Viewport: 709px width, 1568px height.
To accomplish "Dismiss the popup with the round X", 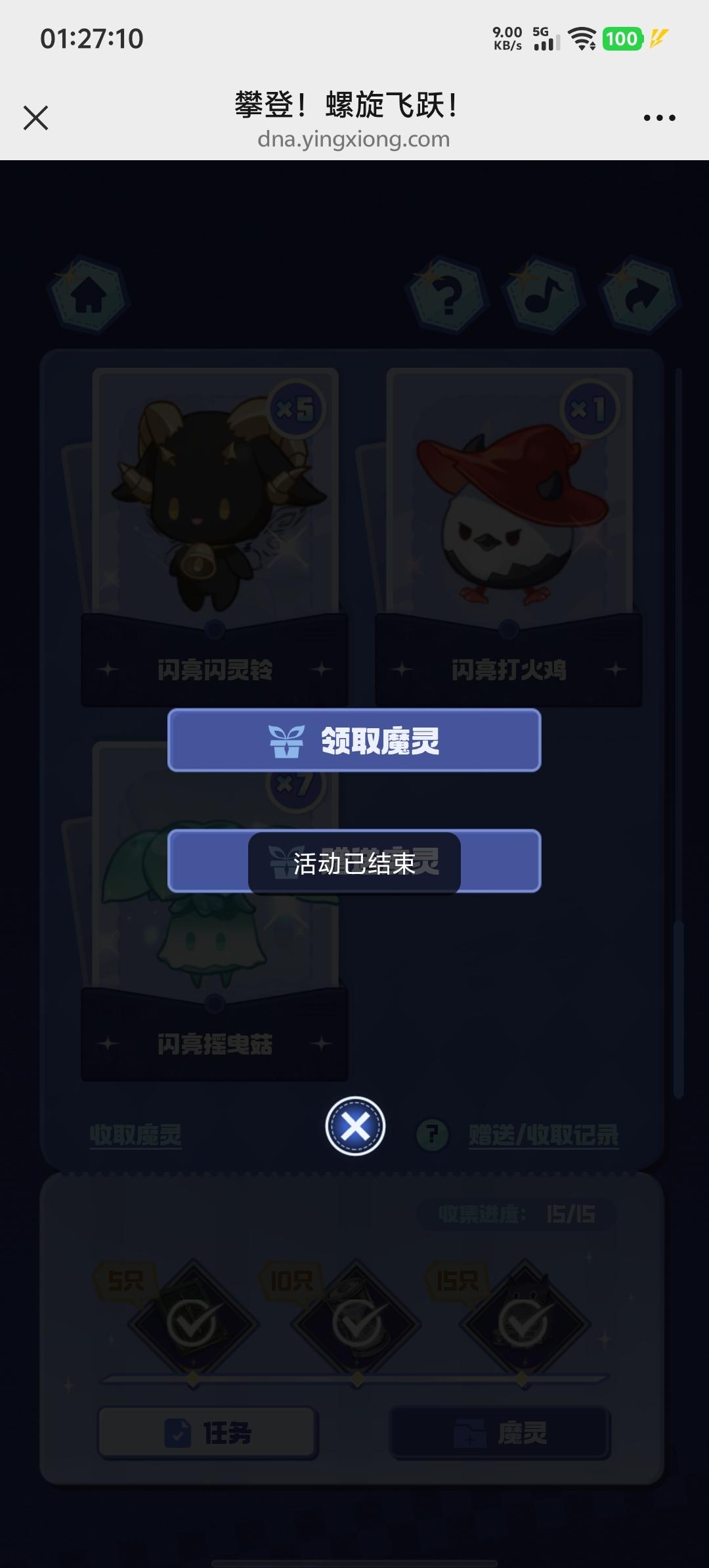I will (355, 1126).
